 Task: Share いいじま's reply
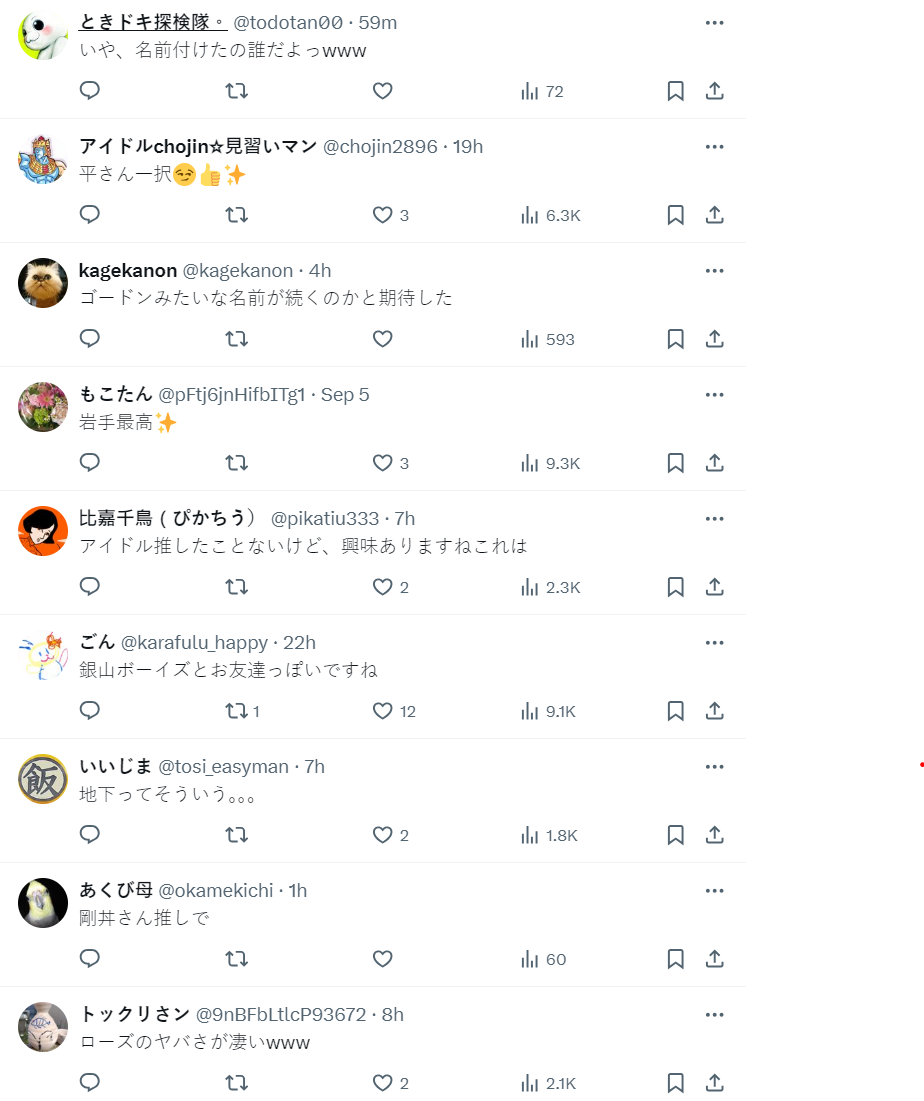[714, 835]
